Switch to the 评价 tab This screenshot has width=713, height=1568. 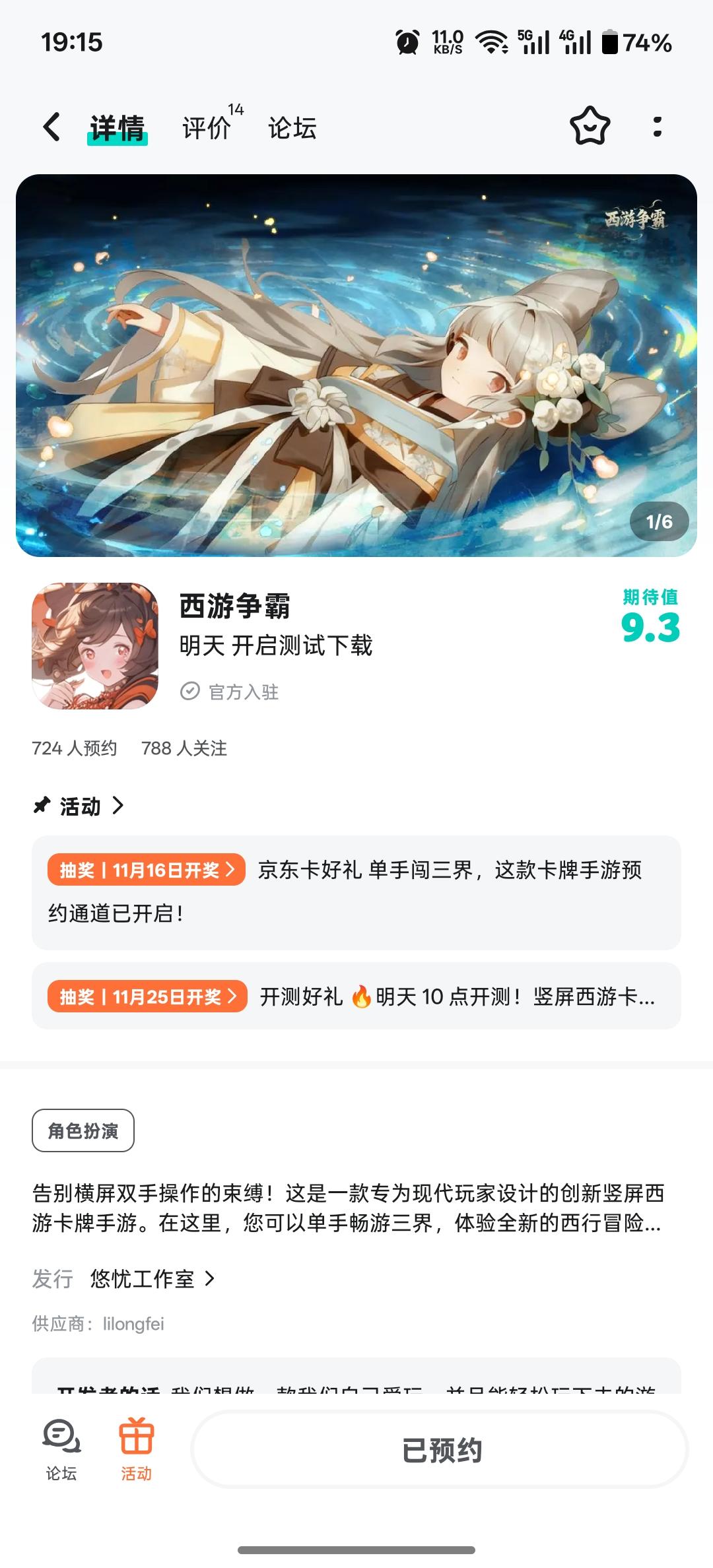206,127
